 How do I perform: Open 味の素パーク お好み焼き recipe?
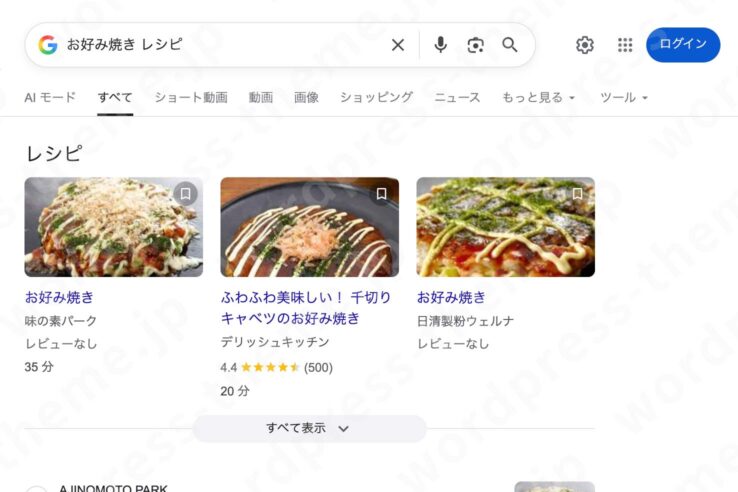59,297
